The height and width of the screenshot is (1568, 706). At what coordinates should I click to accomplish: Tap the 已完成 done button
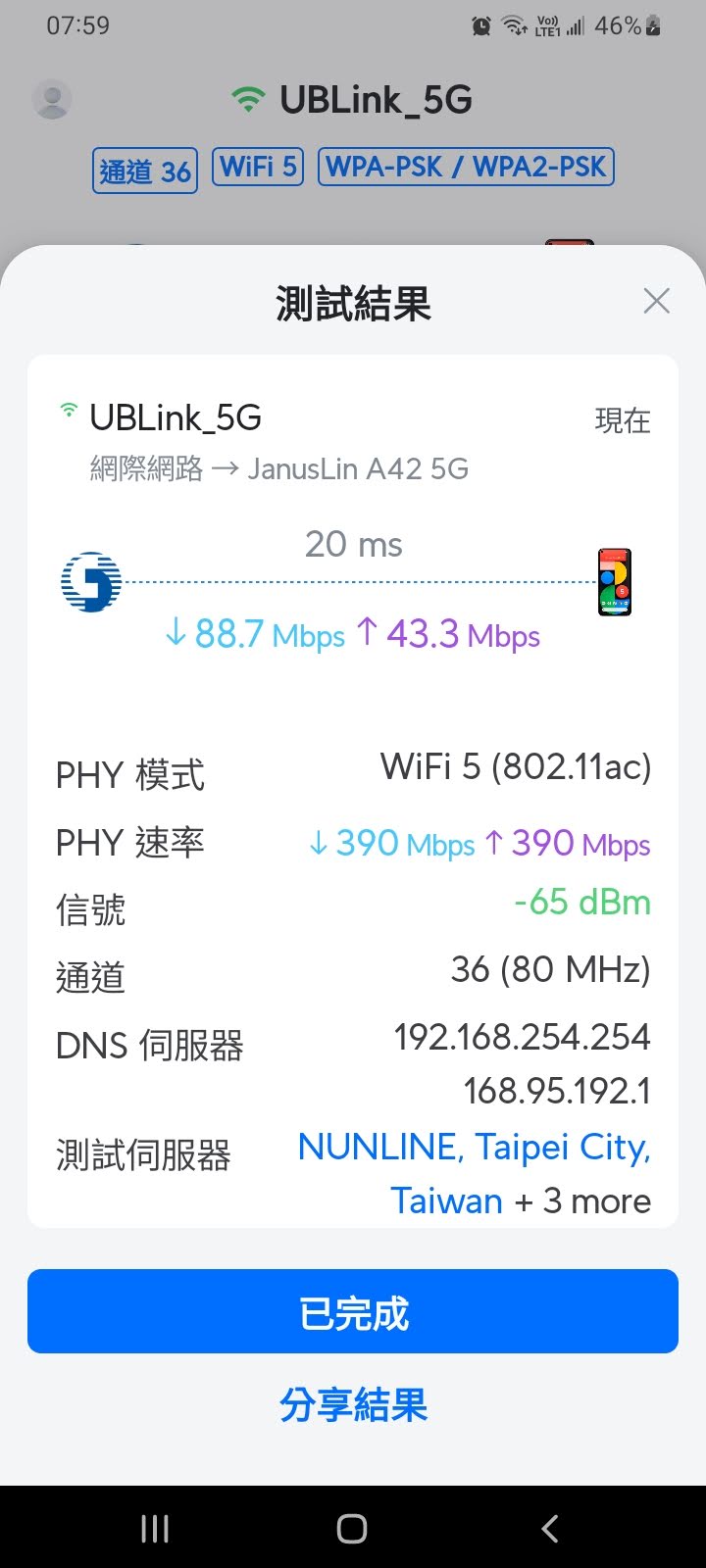[353, 1312]
